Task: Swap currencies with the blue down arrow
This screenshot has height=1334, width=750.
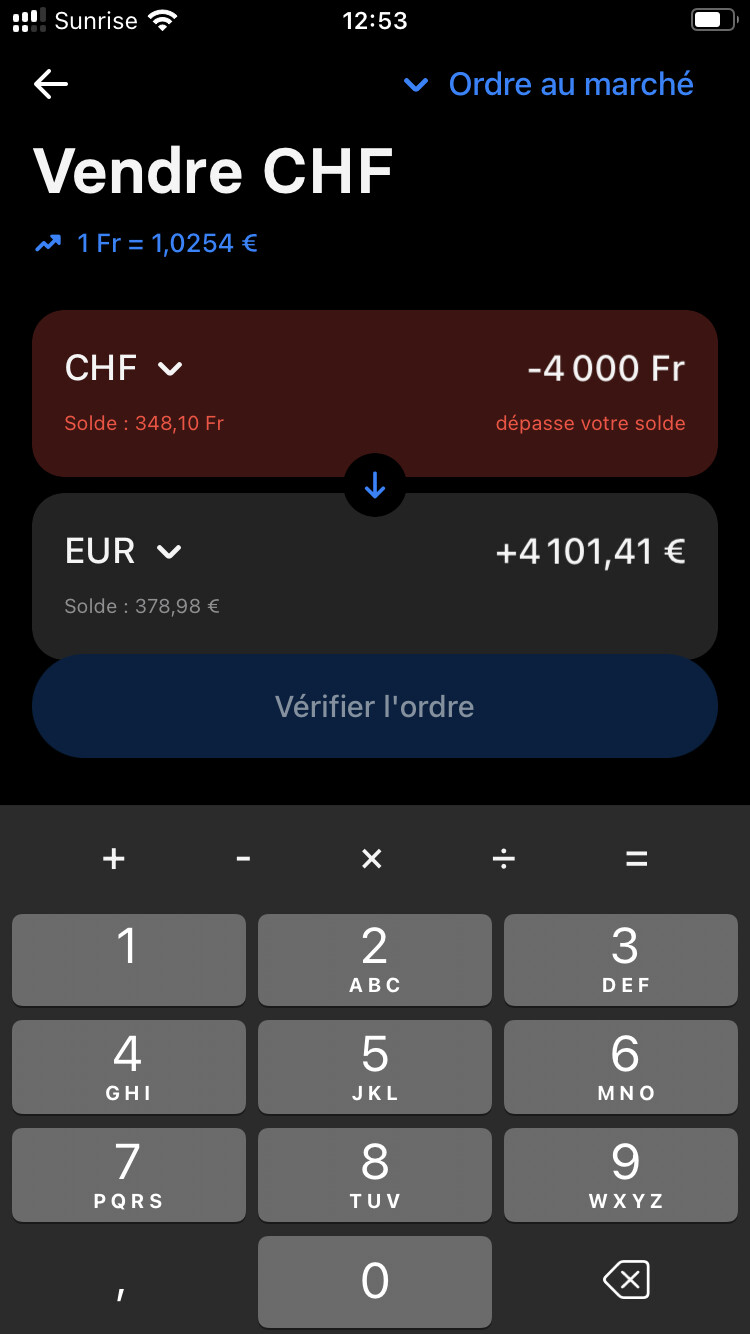Action: point(375,485)
